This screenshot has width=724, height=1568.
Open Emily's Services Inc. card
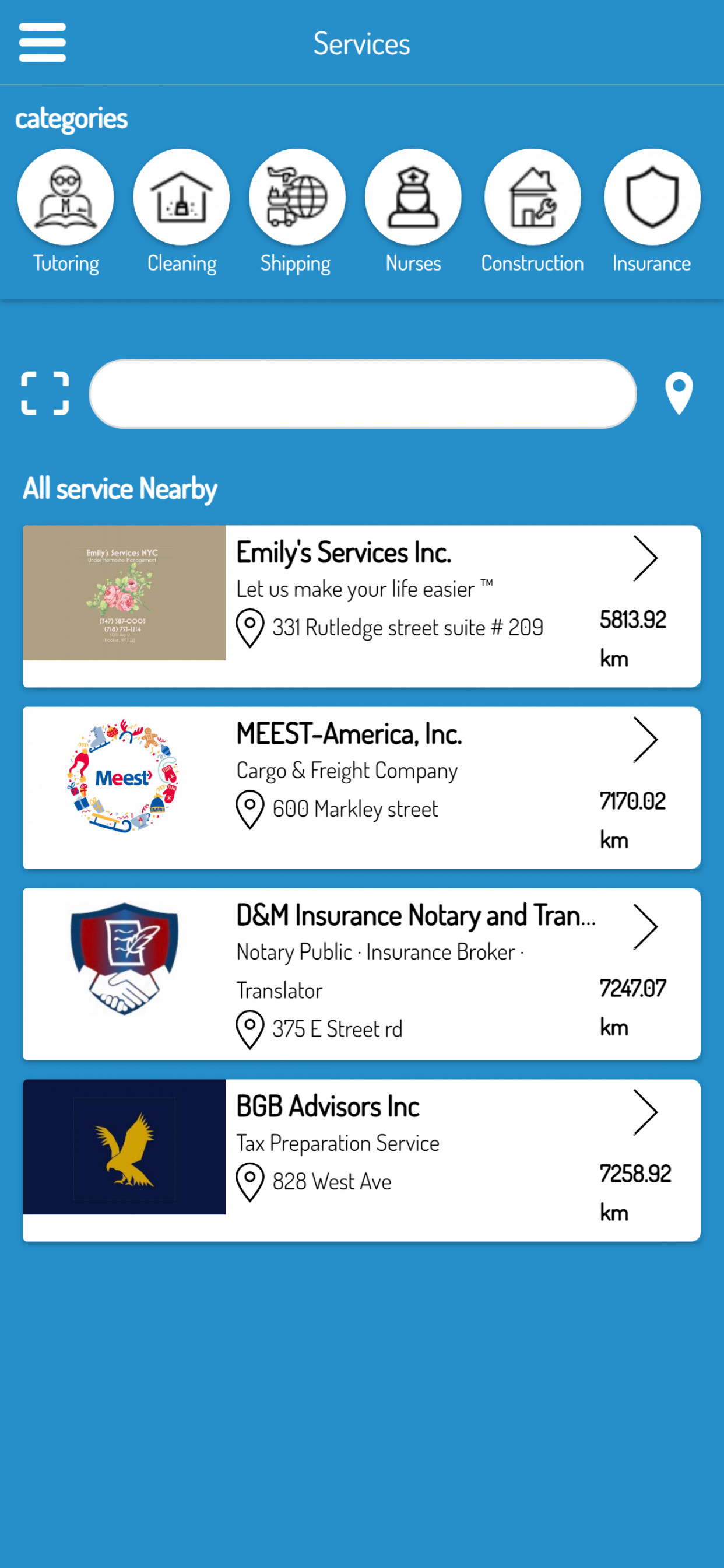pyautogui.click(x=362, y=606)
